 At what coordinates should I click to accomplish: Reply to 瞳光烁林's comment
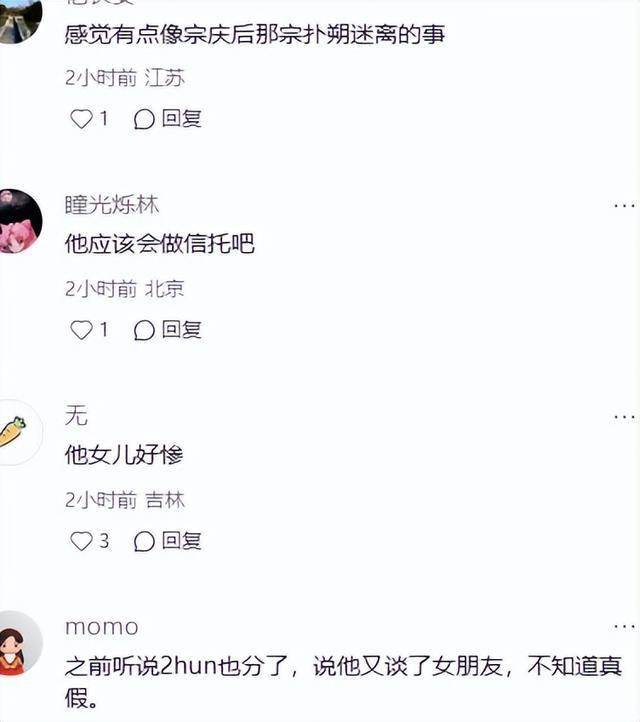[168, 330]
